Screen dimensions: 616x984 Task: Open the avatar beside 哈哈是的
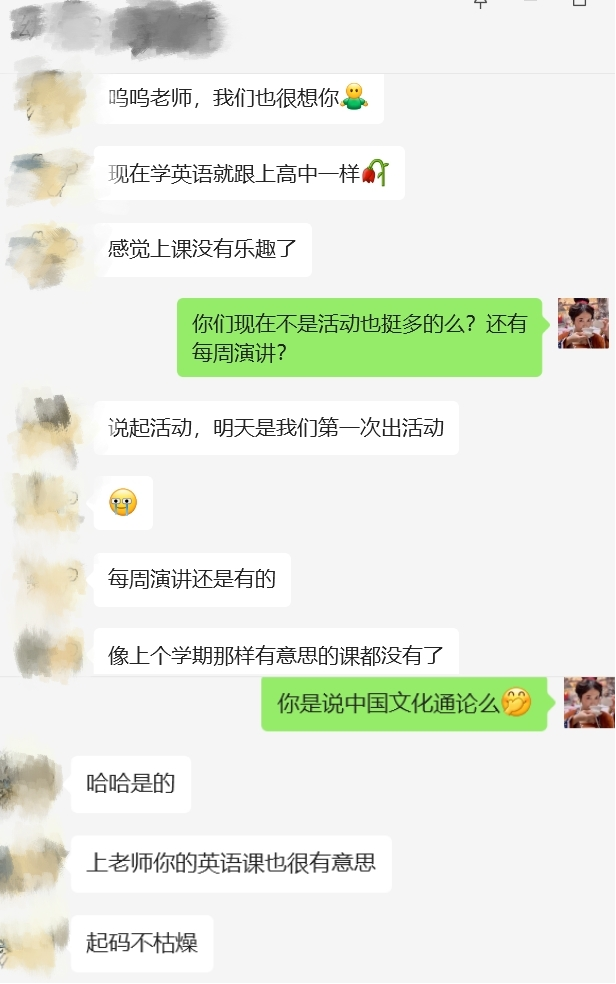30,784
